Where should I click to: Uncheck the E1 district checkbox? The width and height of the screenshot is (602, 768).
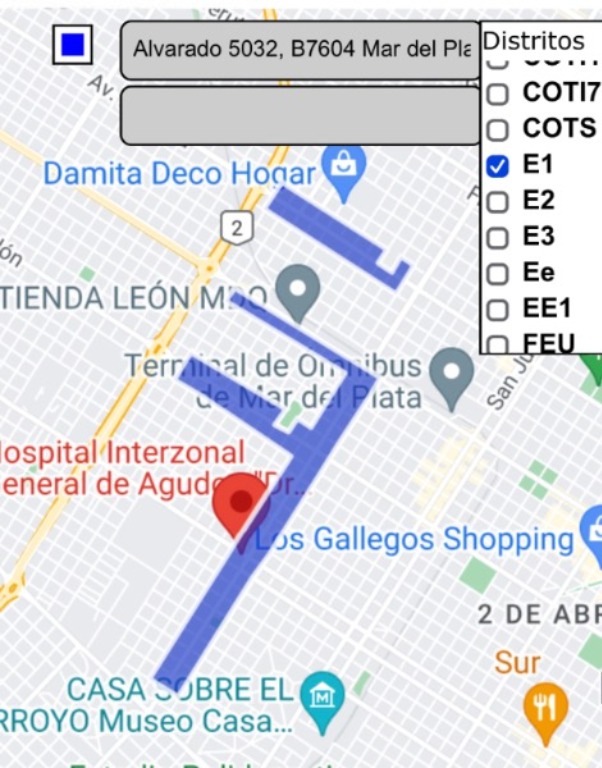coord(497,166)
